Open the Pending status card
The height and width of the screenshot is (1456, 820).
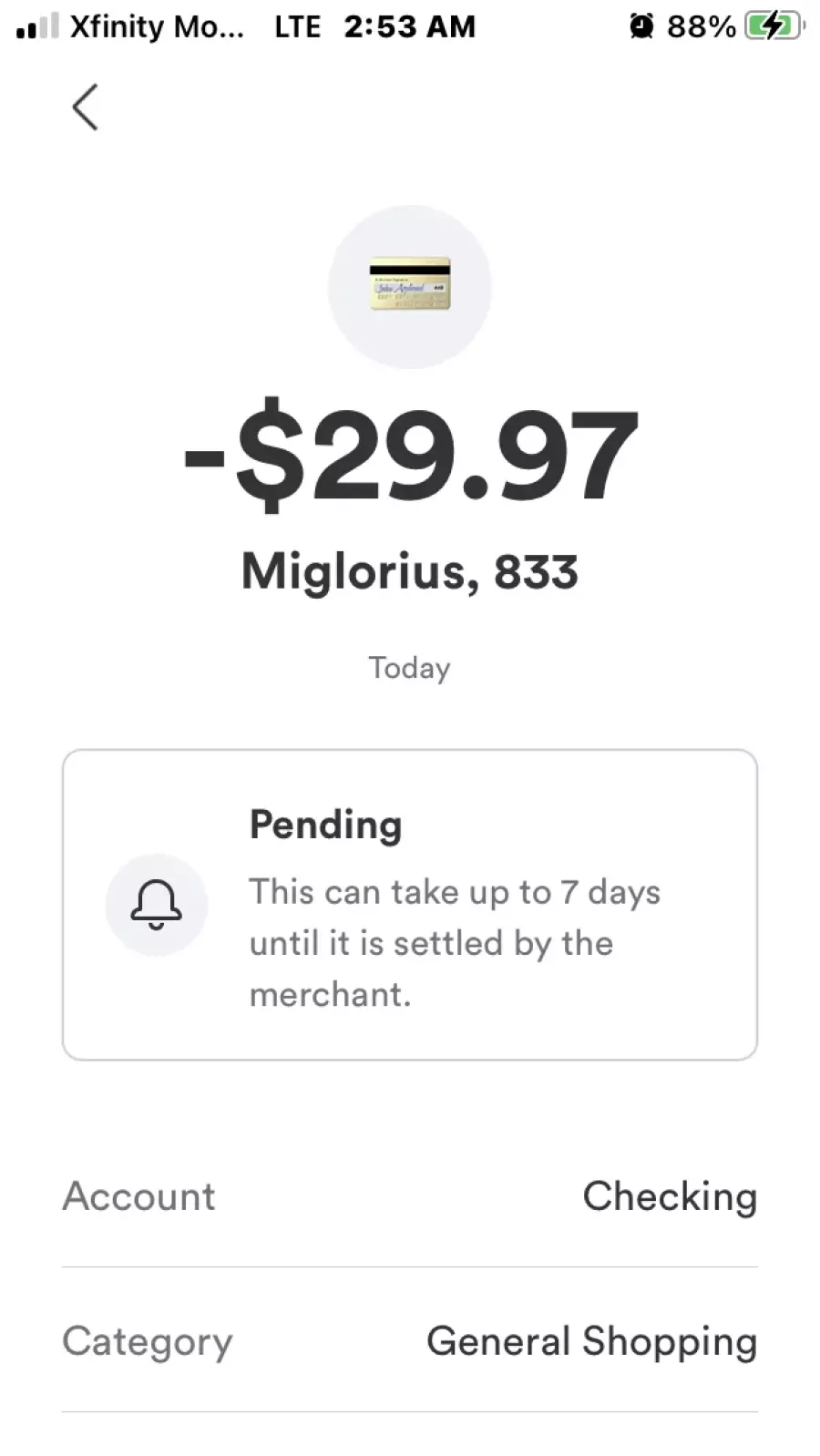(x=410, y=905)
